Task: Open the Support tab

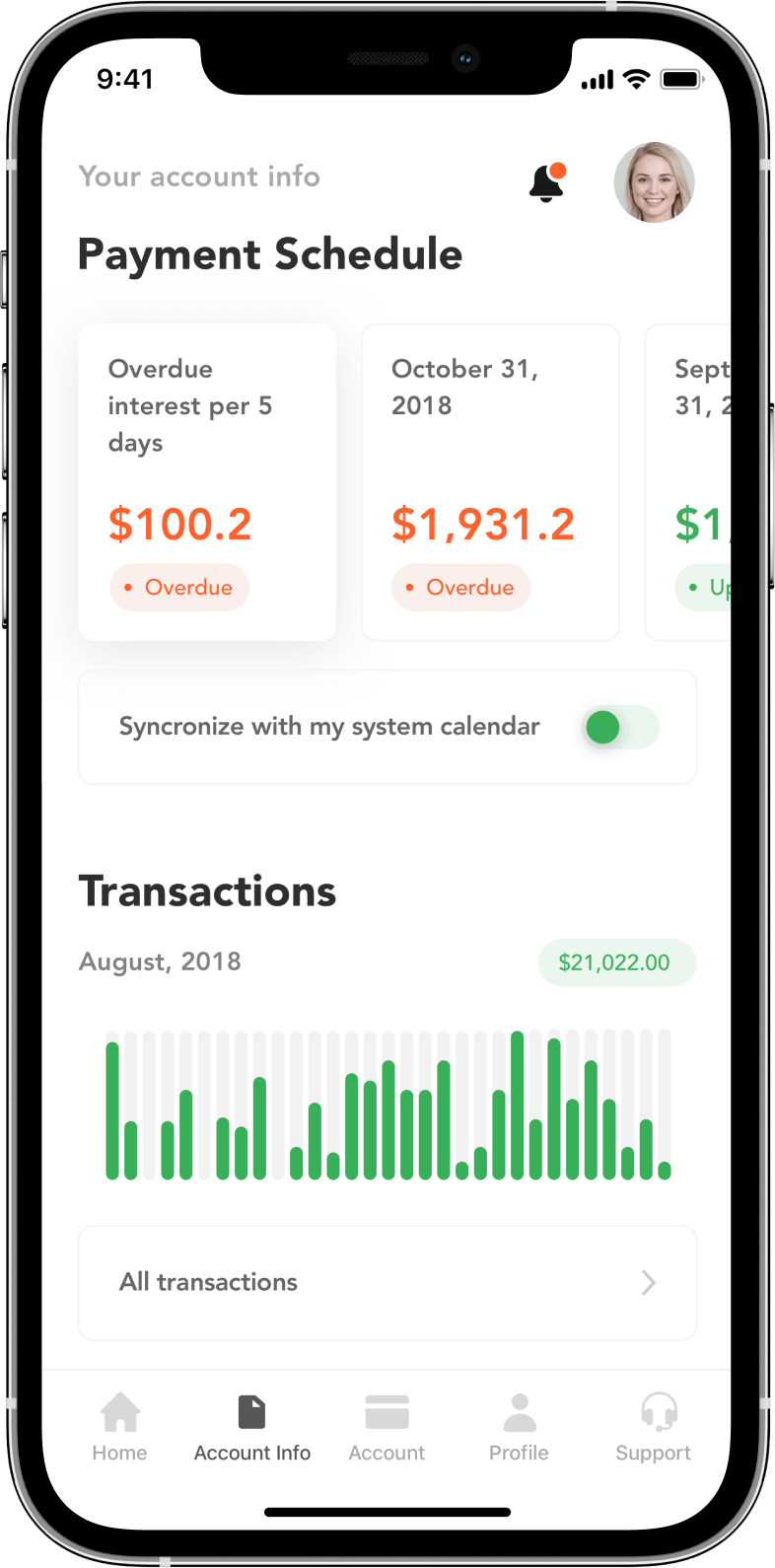Action: (x=653, y=1426)
